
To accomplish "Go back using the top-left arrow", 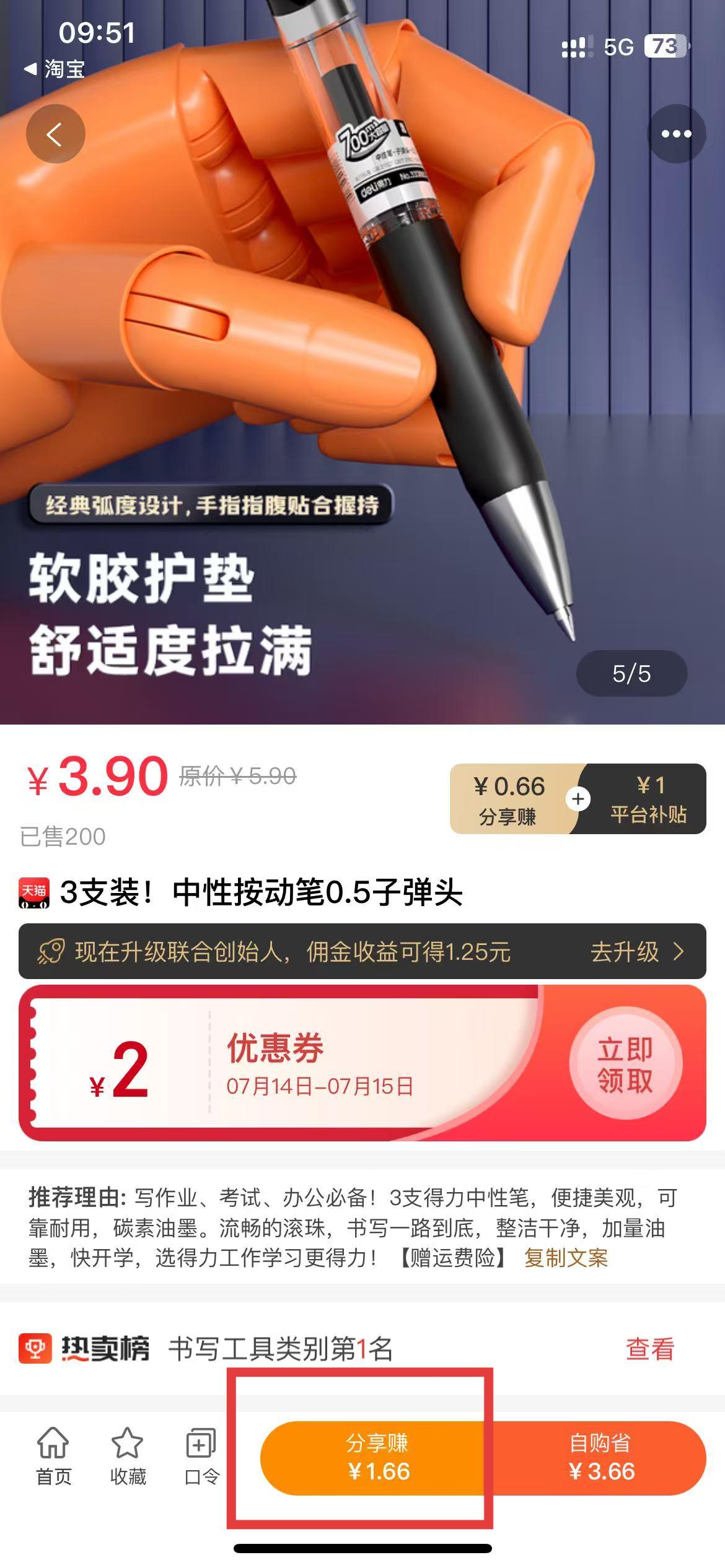I will [55, 134].
